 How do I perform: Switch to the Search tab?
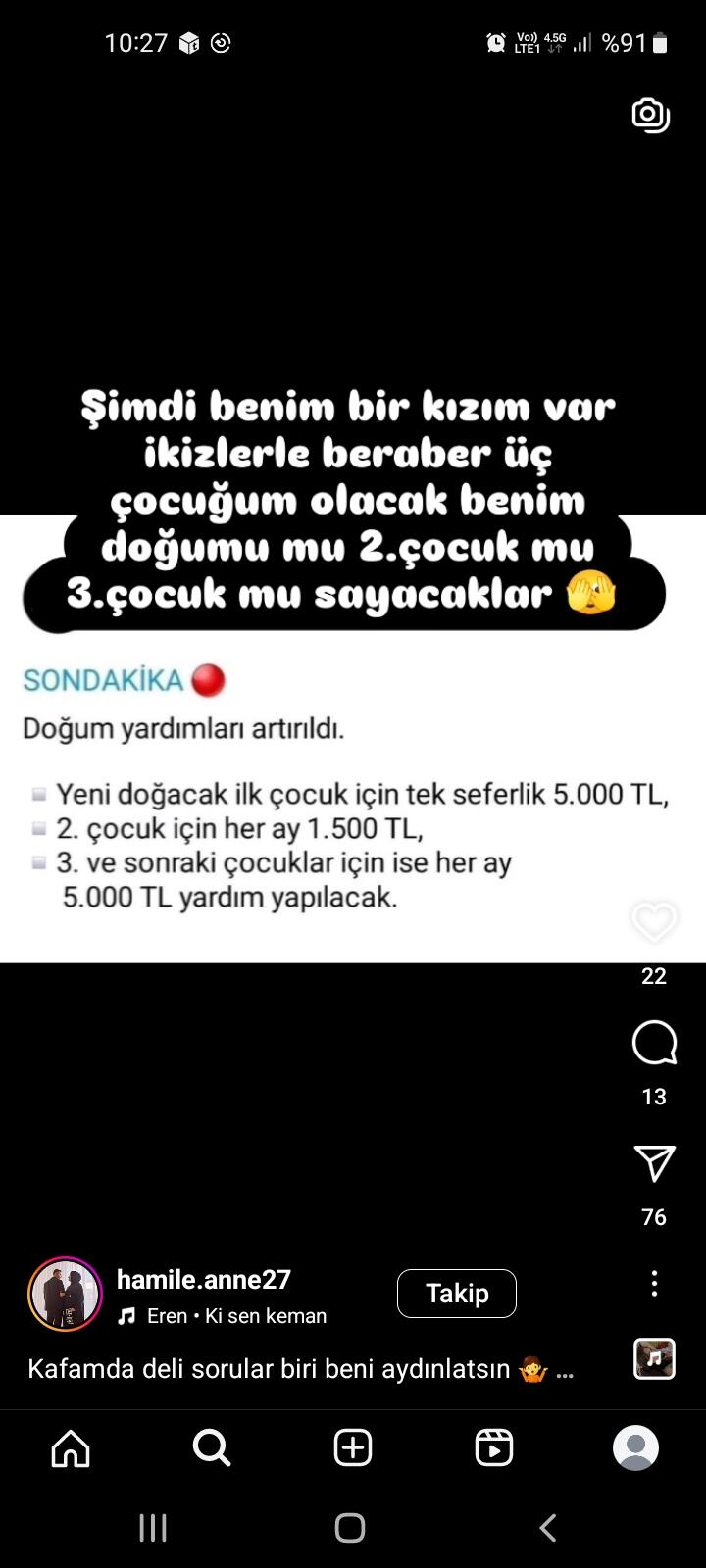pyautogui.click(x=212, y=1447)
